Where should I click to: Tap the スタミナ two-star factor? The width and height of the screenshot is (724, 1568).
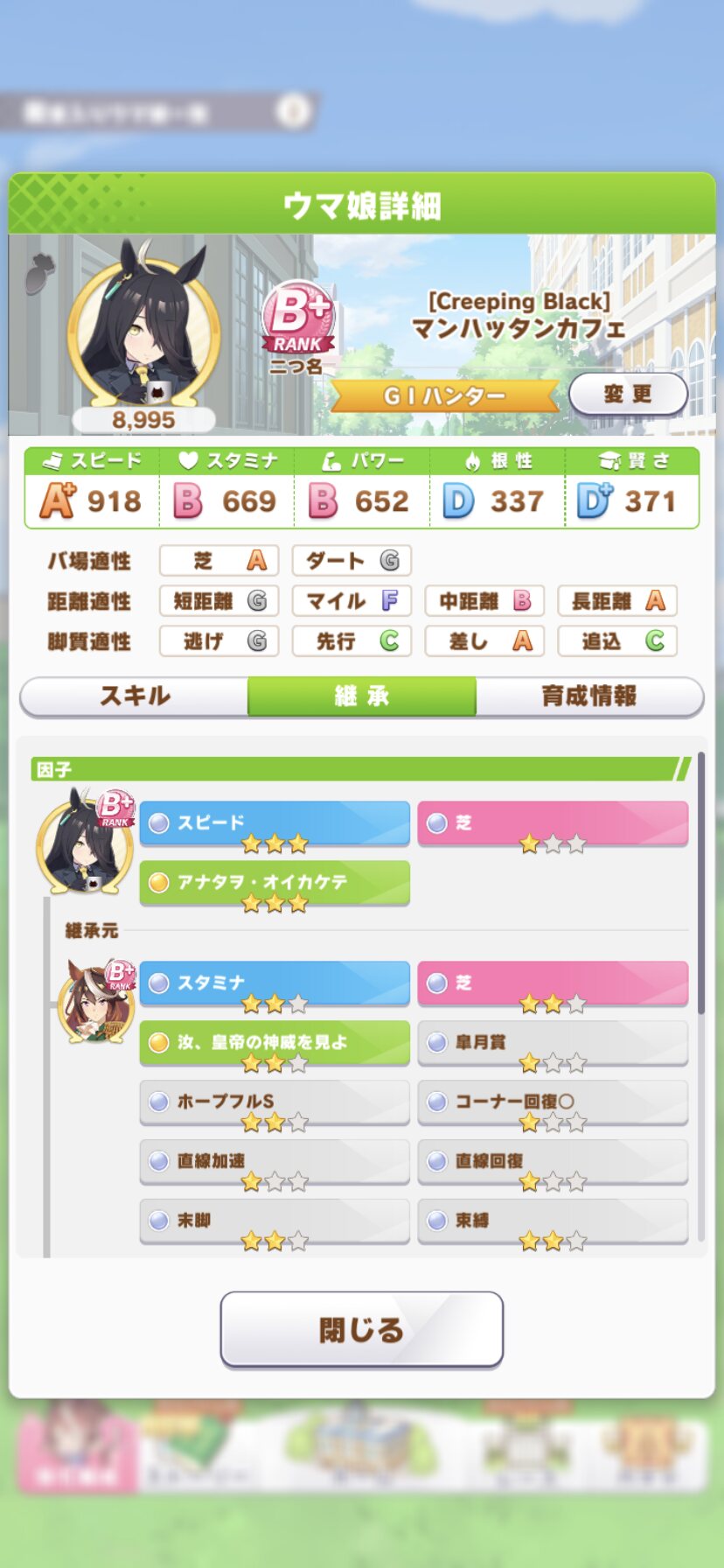pyautogui.click(x=275, y=983)
